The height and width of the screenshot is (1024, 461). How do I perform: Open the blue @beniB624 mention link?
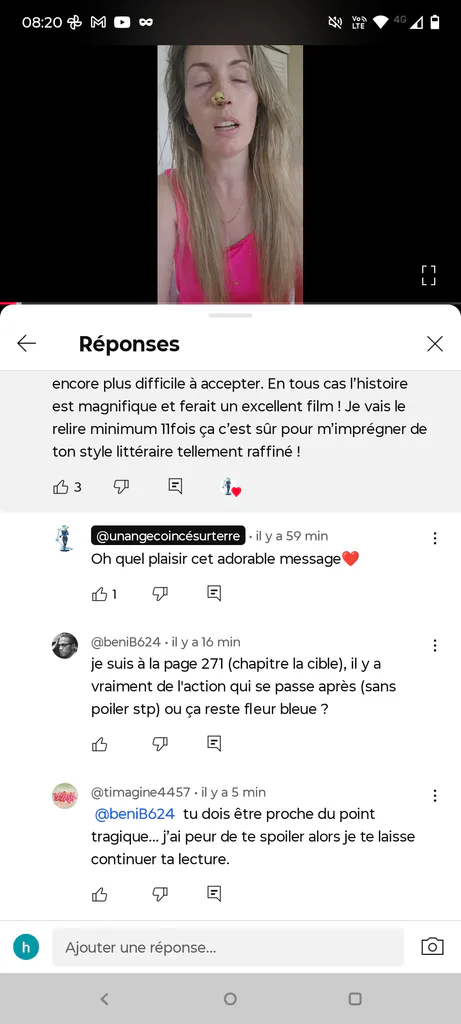(x=135, y=814)
